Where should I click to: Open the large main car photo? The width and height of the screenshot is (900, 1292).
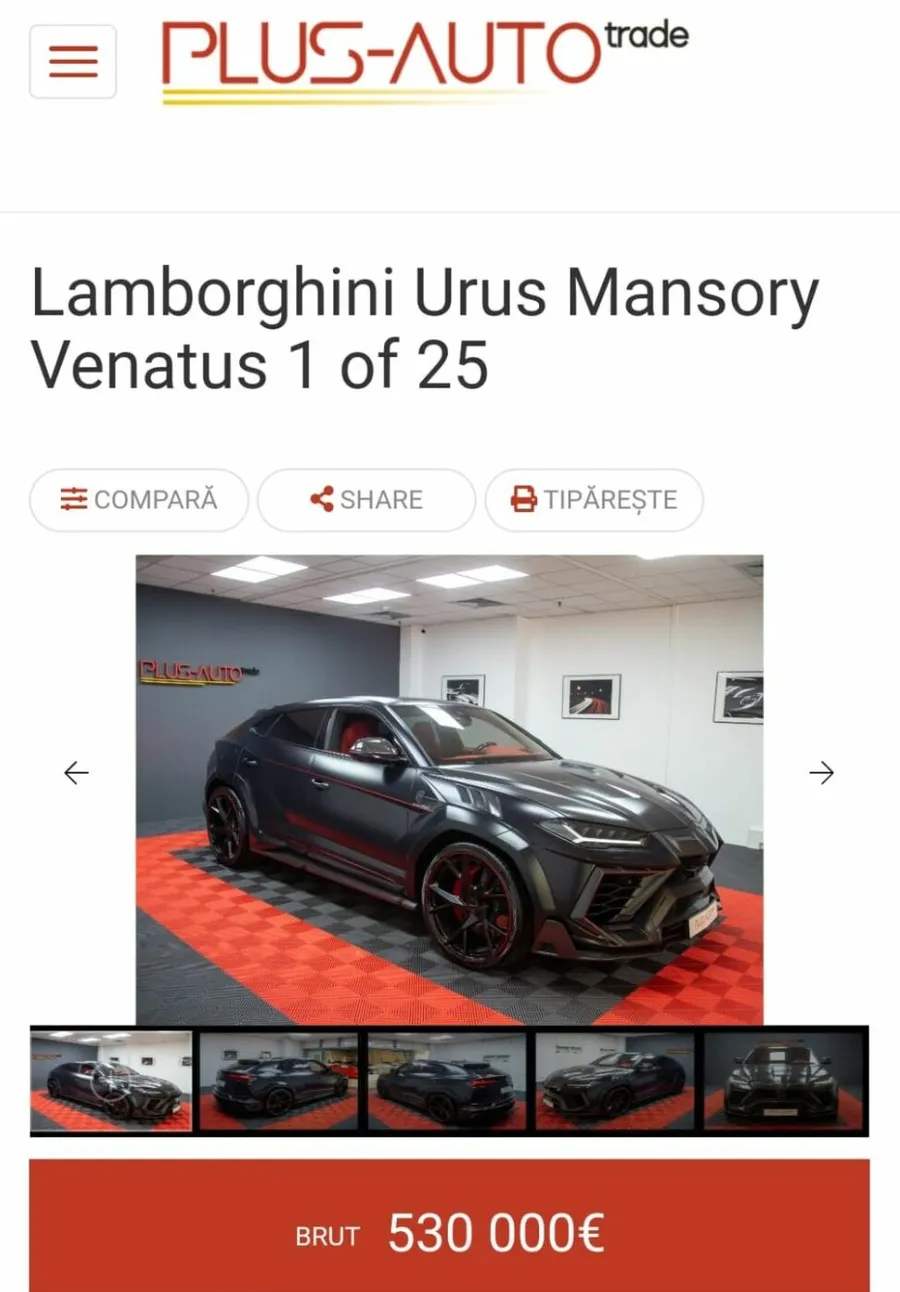449,790
